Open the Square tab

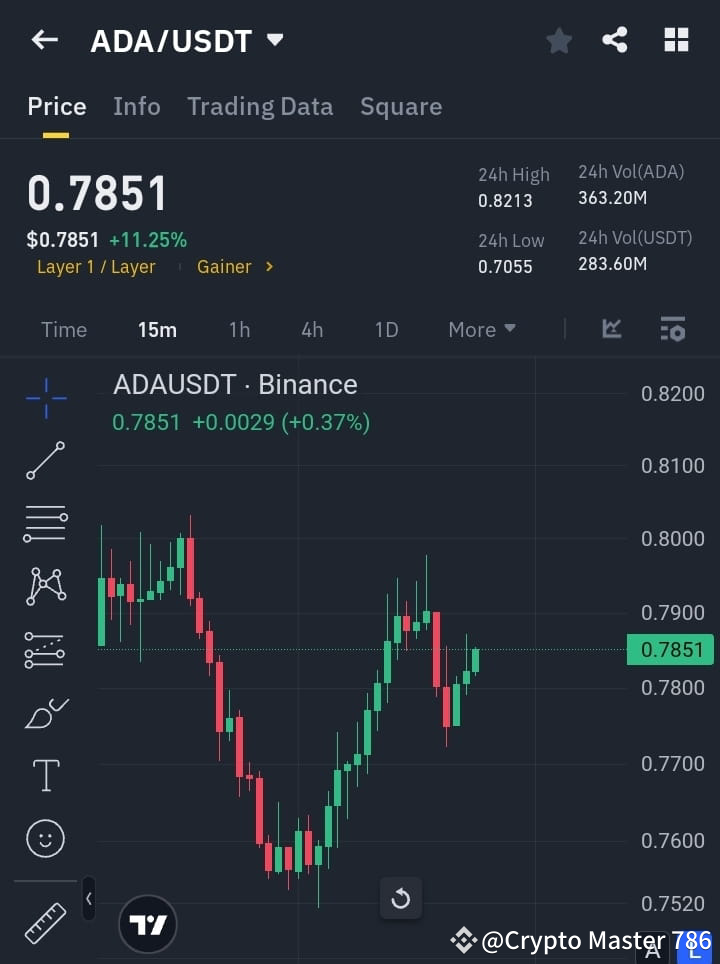click(401, 106)
